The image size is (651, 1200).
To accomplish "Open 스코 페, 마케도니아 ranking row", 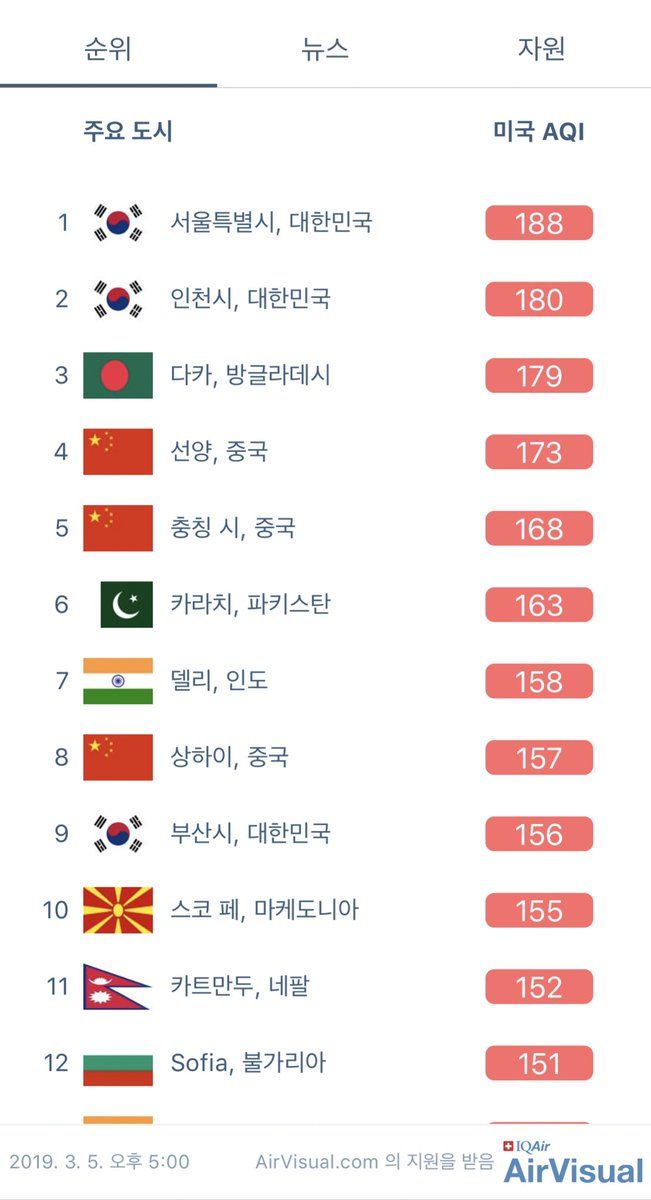I will point(325,911).
